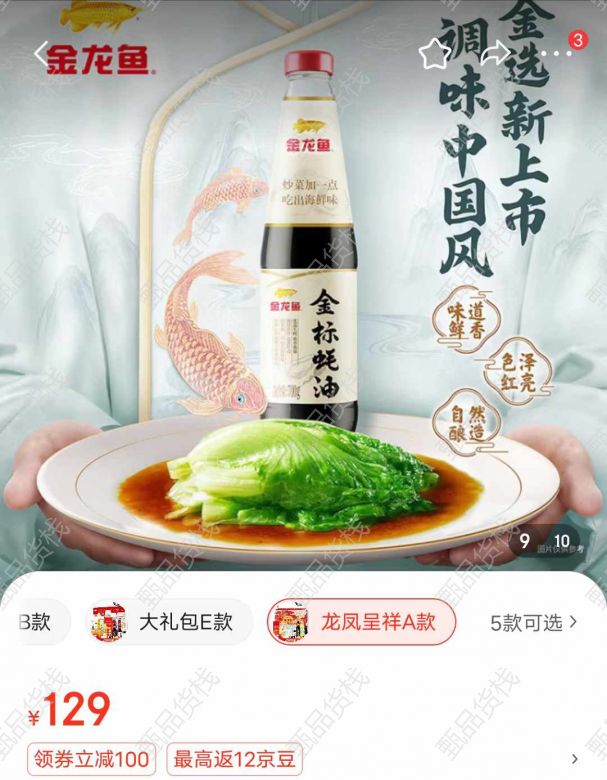Expand the 5款可选 options list

click(534, 622)
